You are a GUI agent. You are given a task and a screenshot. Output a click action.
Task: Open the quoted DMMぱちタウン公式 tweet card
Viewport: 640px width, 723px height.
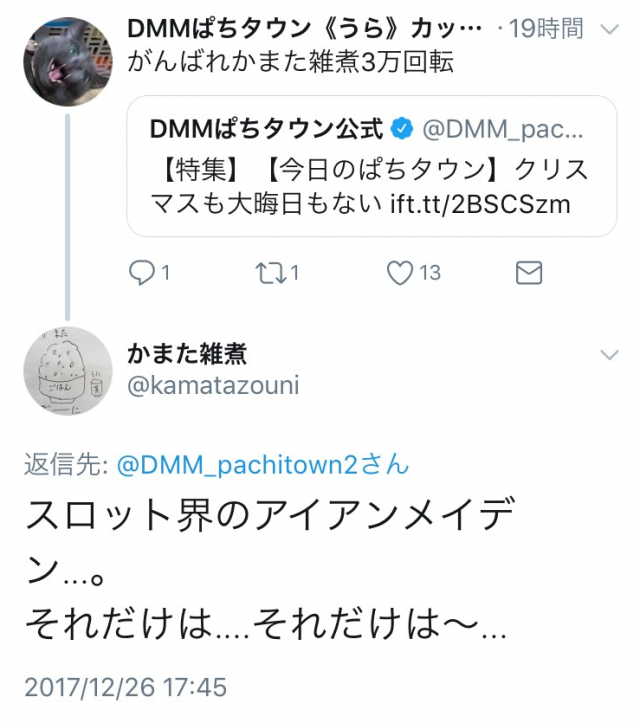[371, 166]
